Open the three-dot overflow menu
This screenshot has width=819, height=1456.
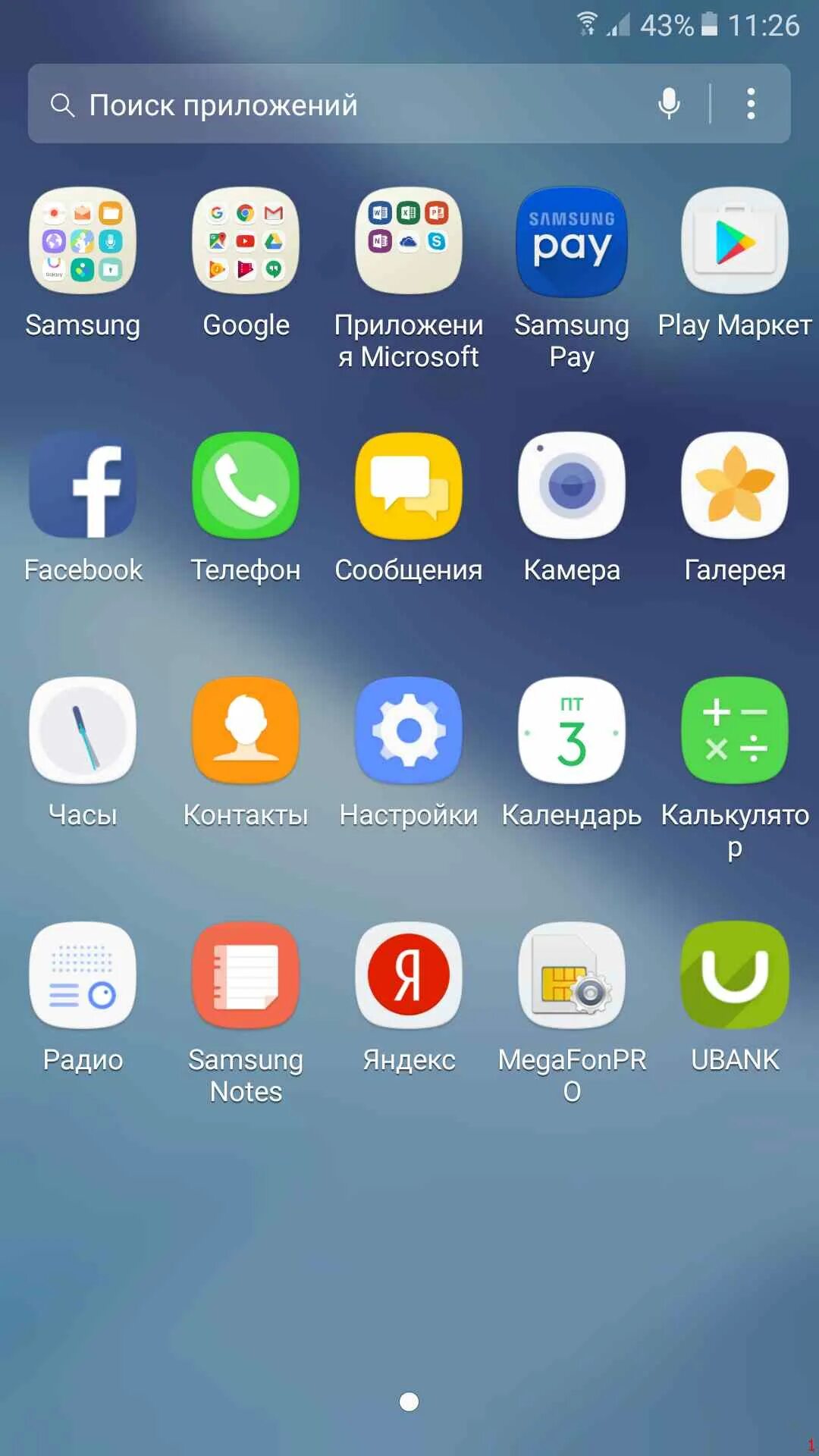[751, 104]
